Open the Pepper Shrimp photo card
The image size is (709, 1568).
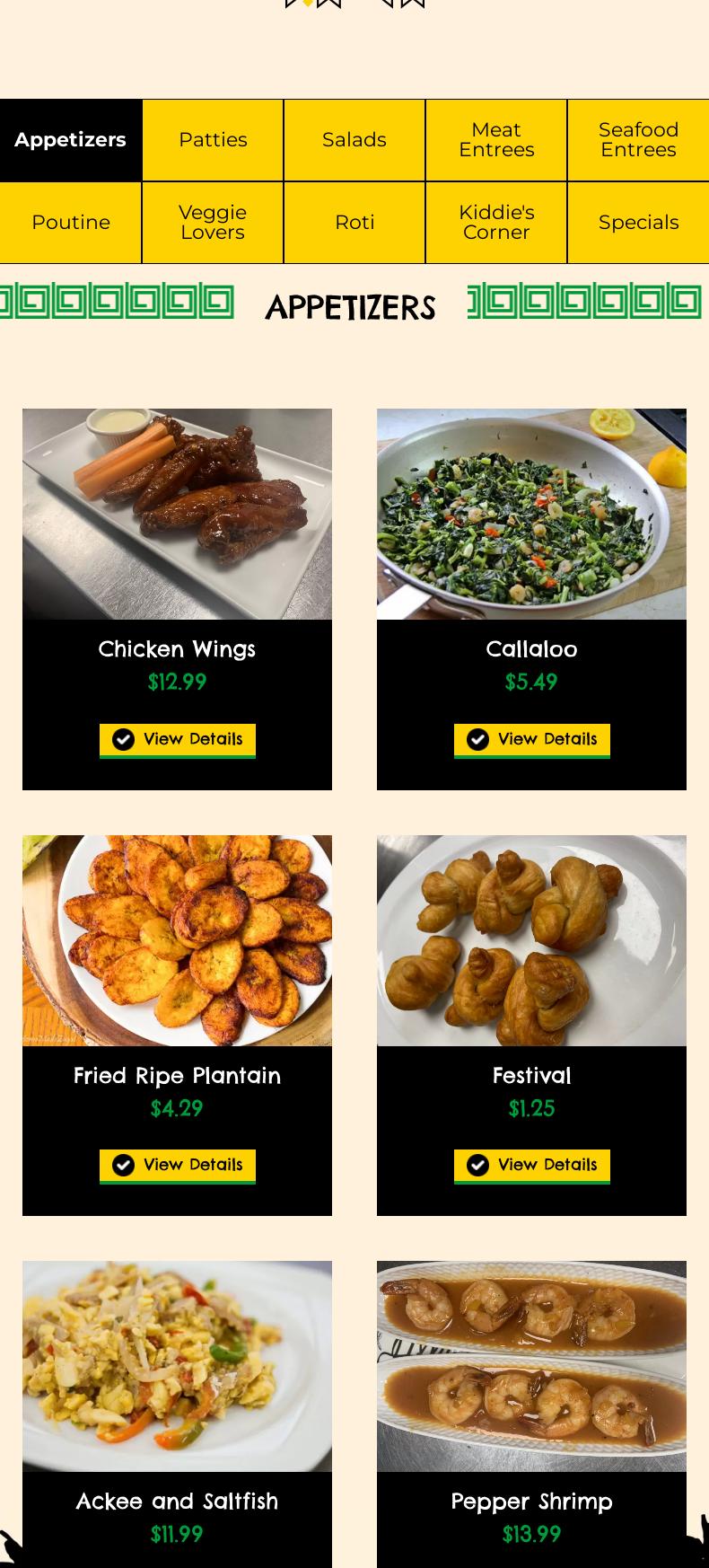[532, 1366]
